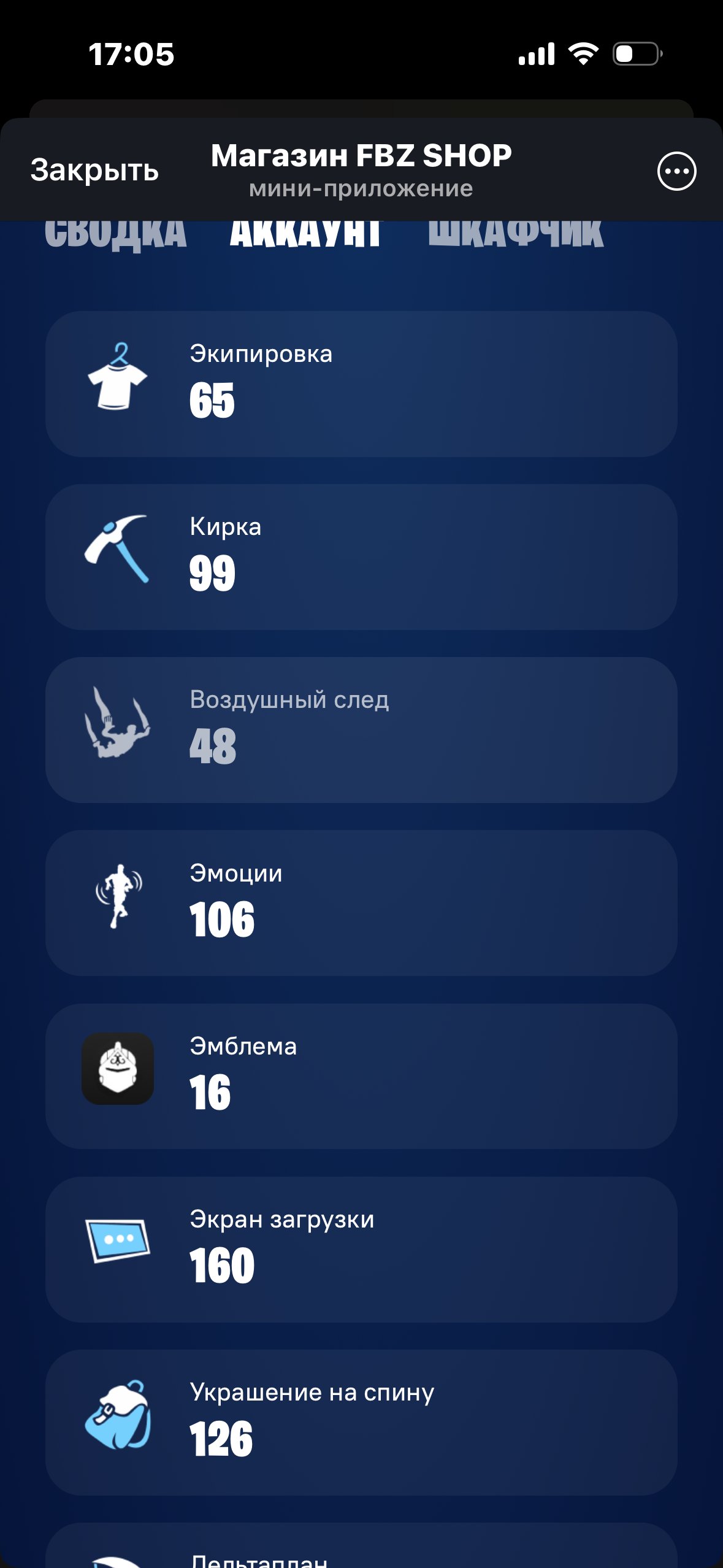Select the Аккаунт tab
Viewport: 723px width, 1568px height.
(305, 235)
